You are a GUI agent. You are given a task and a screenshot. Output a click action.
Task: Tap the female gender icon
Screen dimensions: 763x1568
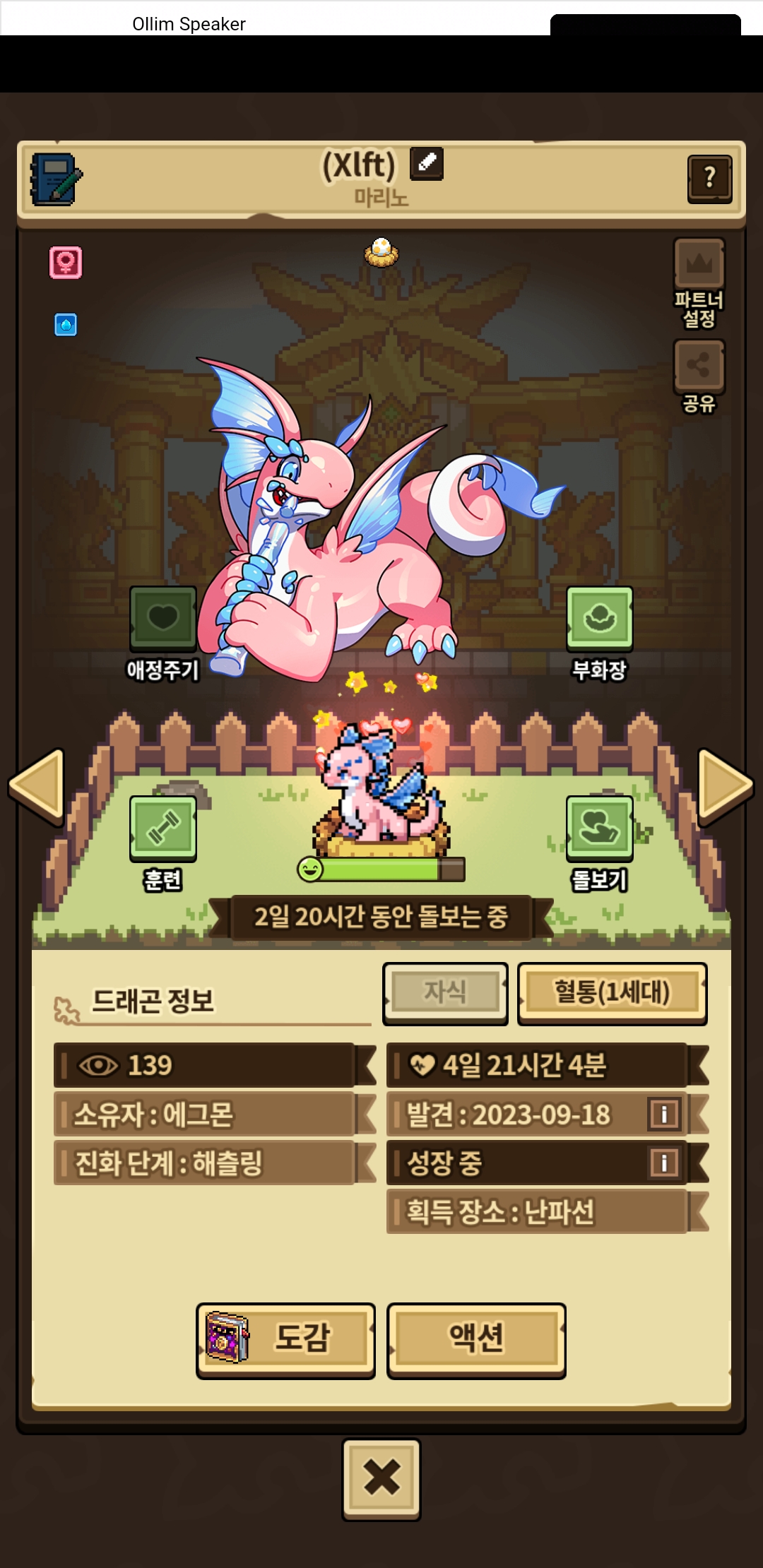click(x=66, y=263)
